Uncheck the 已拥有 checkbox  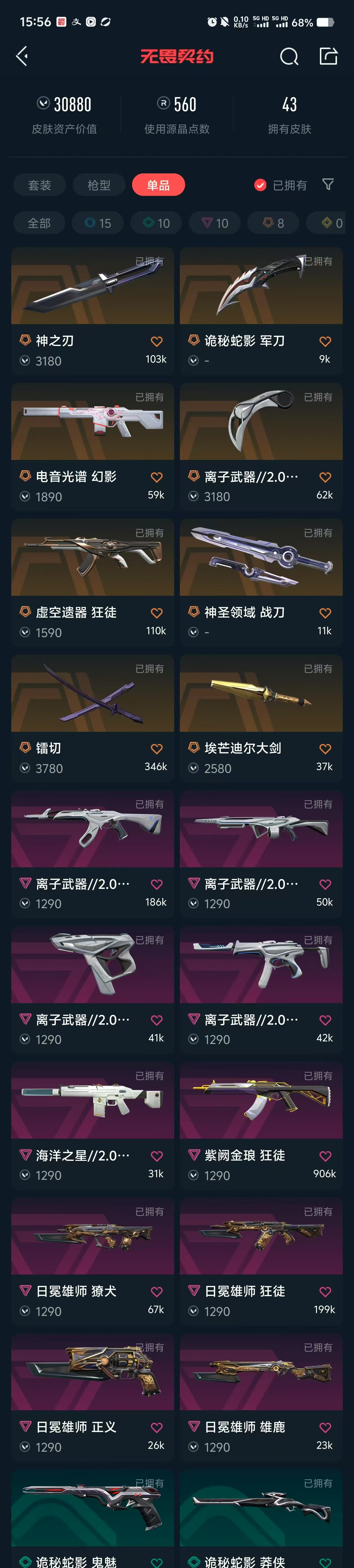(260, 185)
